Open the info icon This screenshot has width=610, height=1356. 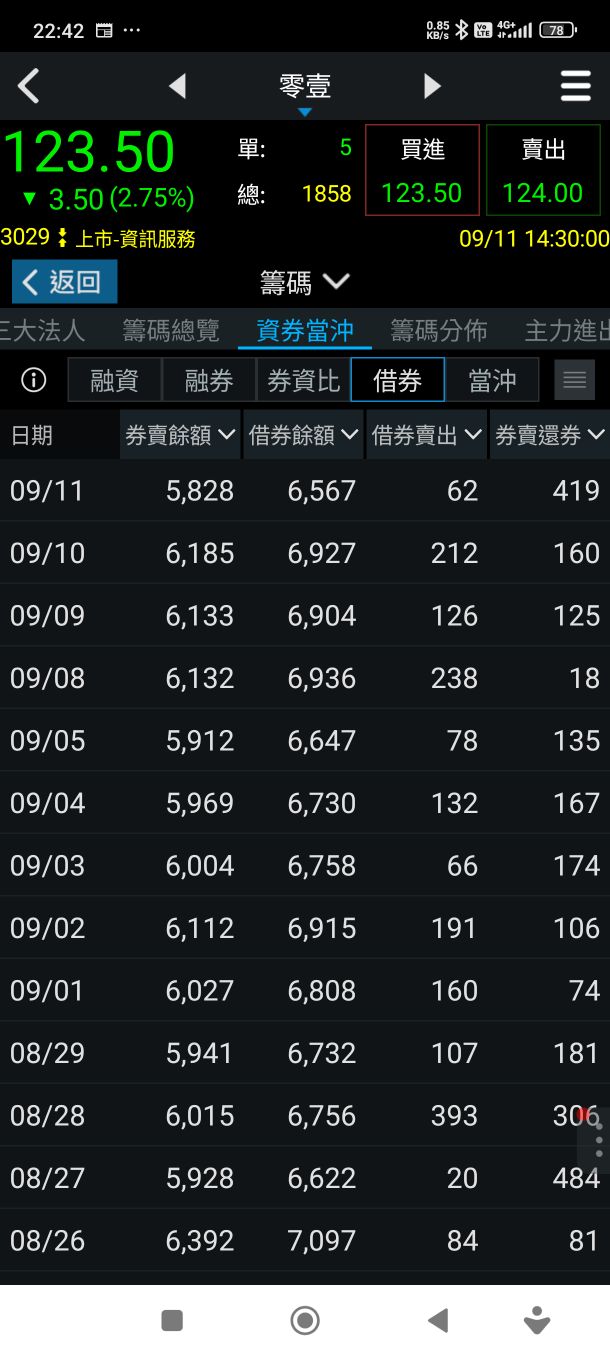[x=34, y=380]
